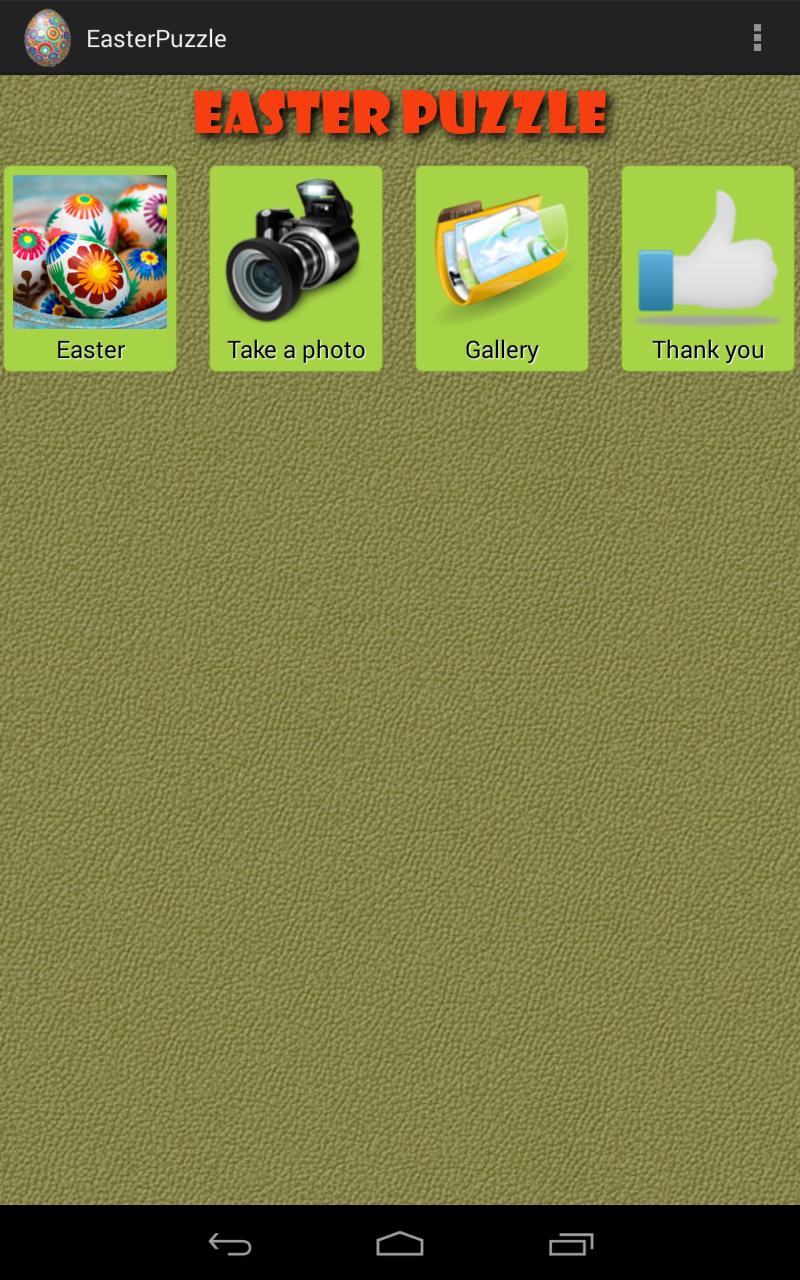This screenshot has width=800, height=1280.
Task: Go back using the system back button
Action: [x=230, y=1243]
